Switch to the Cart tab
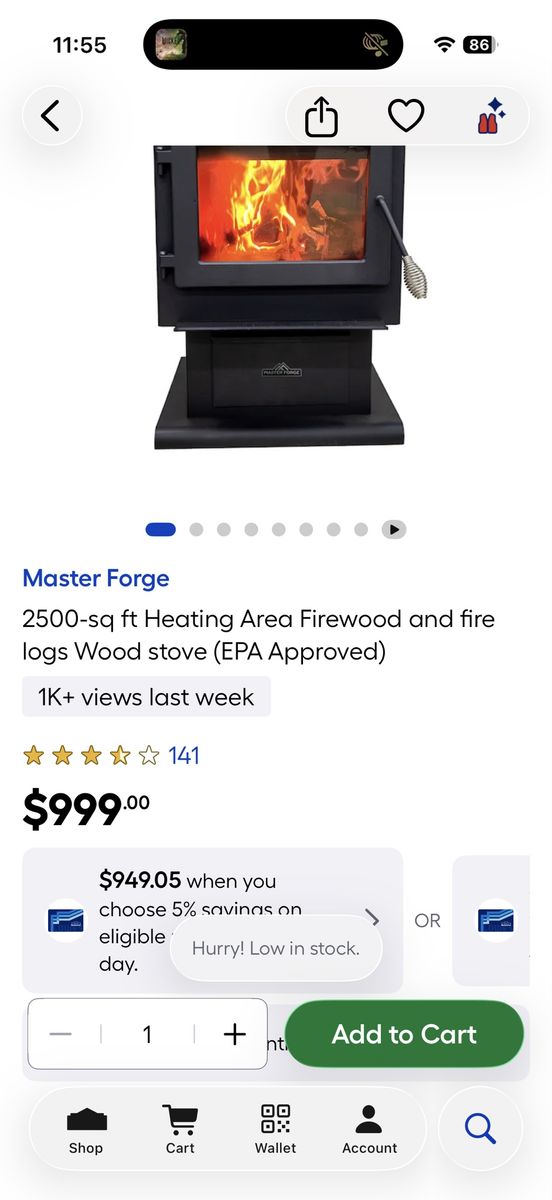Viewport: 552px width, 1200px height. click(x=180, y=1130)
